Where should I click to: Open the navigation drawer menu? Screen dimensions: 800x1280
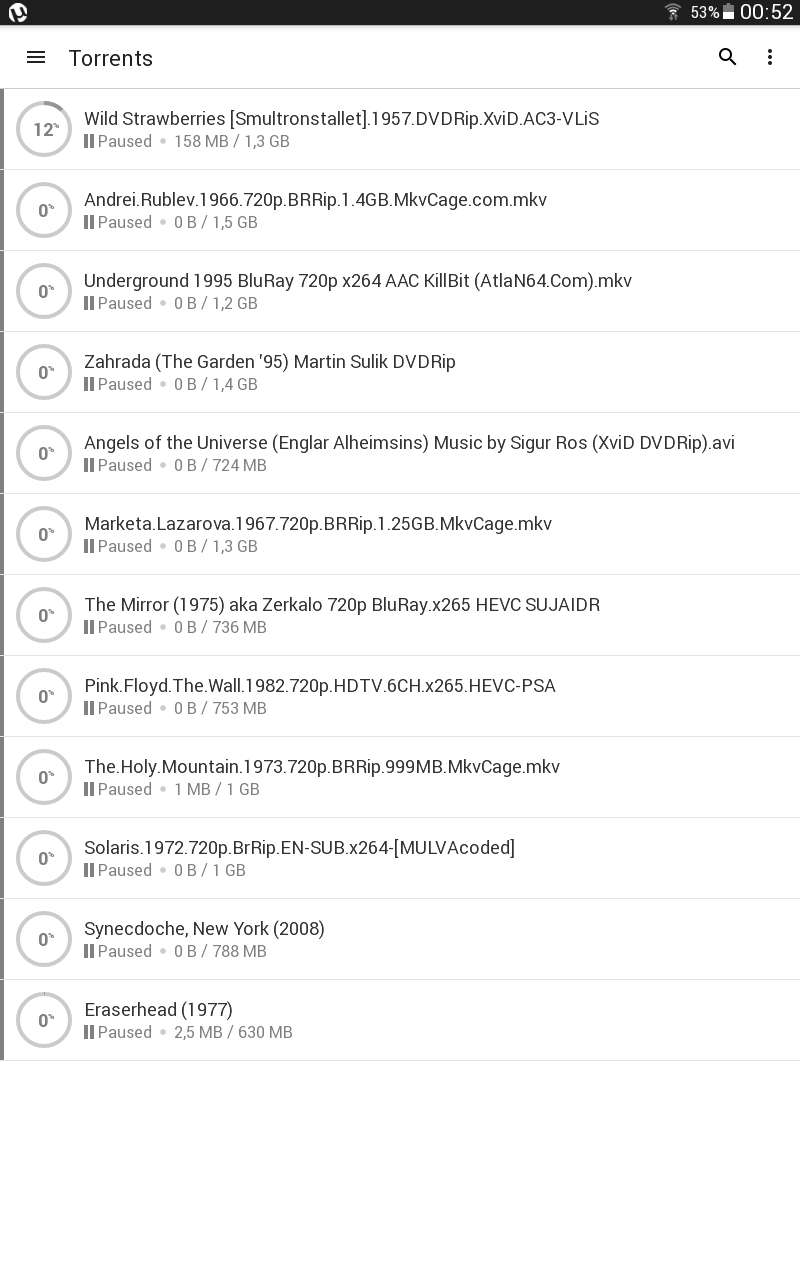36,58
